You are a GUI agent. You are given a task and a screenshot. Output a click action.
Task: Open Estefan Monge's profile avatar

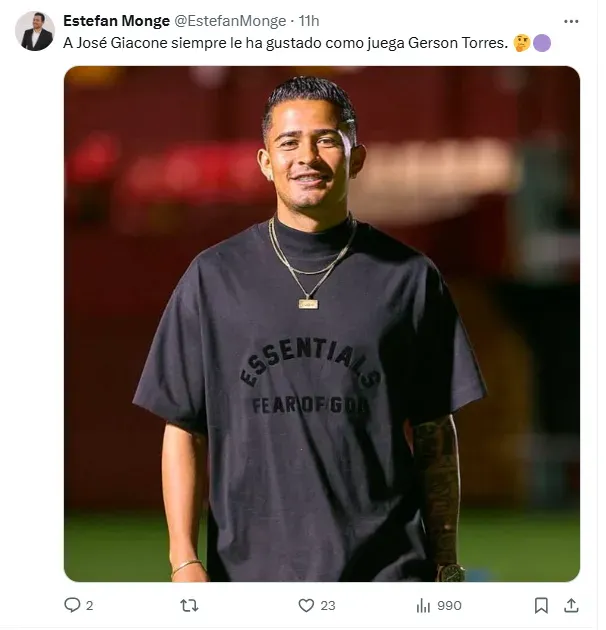35,31
